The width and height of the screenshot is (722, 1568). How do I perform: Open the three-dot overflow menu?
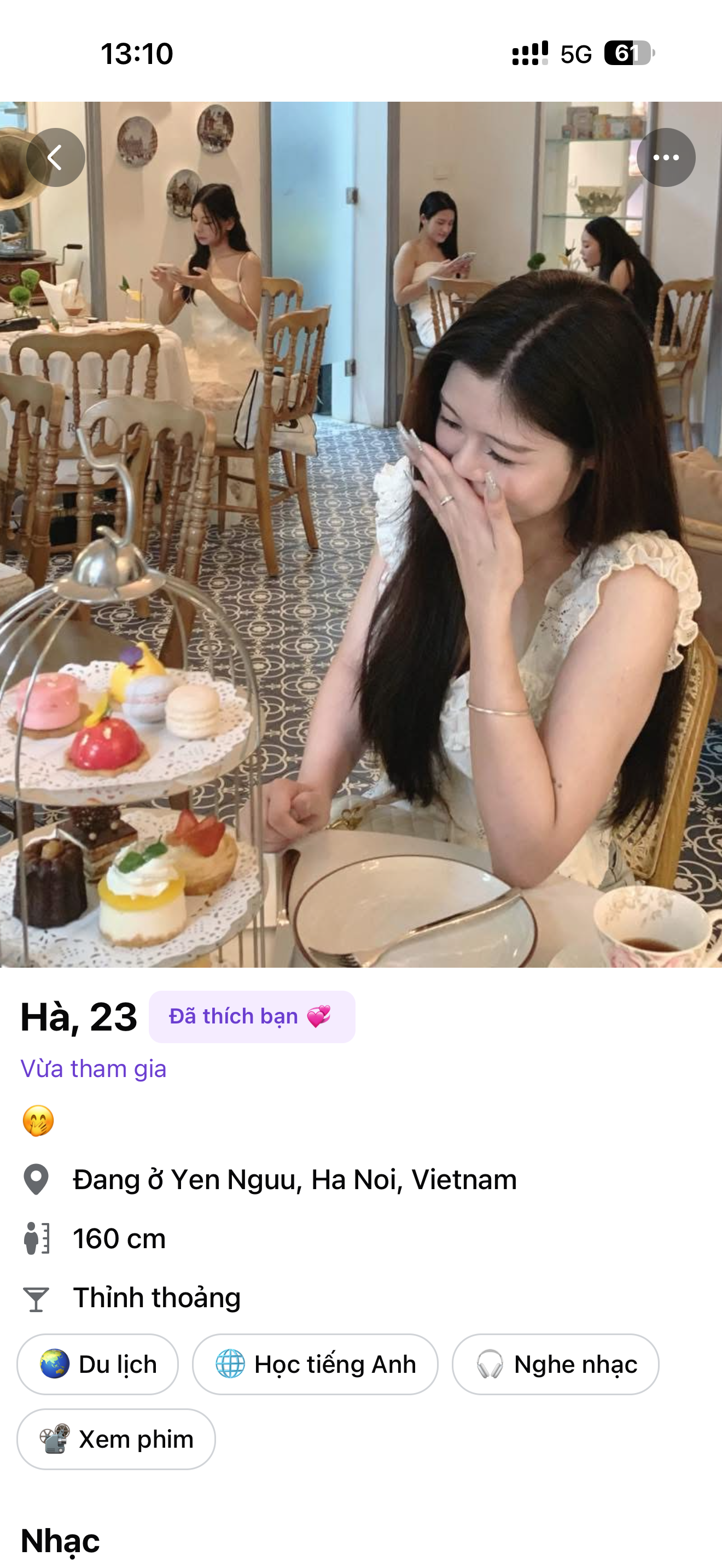pos(665,157)
